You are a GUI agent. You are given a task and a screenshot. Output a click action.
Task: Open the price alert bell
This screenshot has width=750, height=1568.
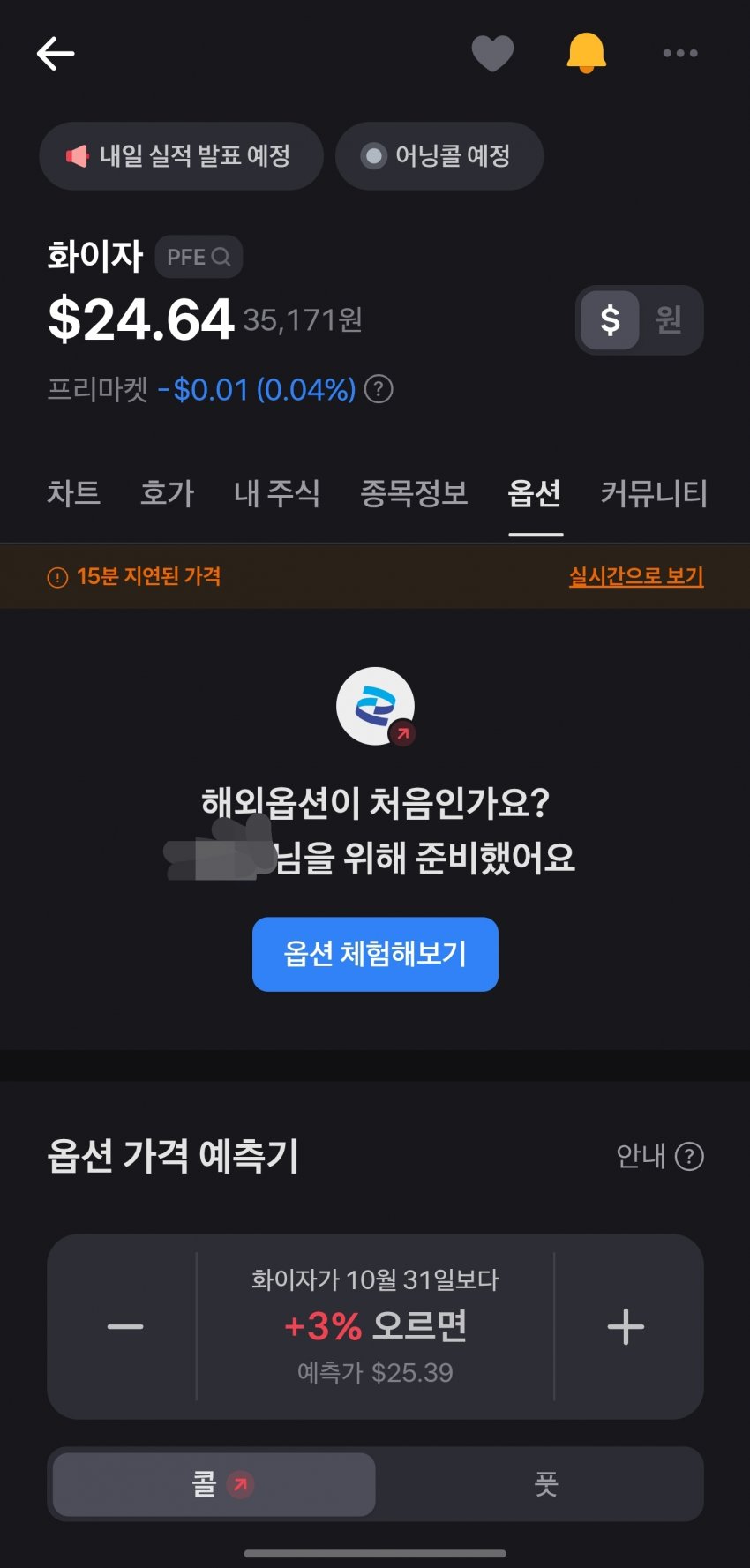(x=586, y=54)
